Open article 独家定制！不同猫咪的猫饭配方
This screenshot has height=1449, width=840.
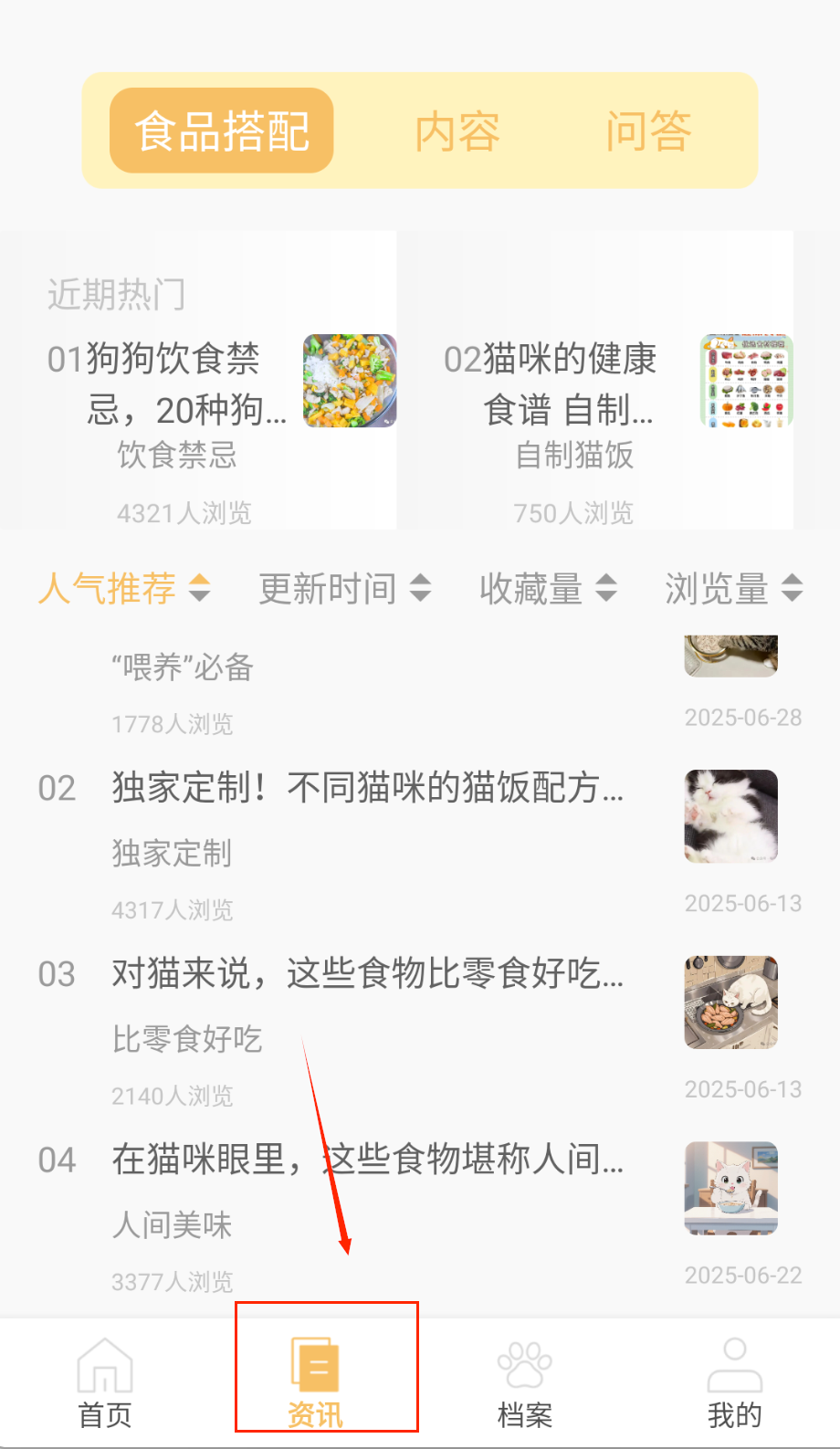(367, 787)
